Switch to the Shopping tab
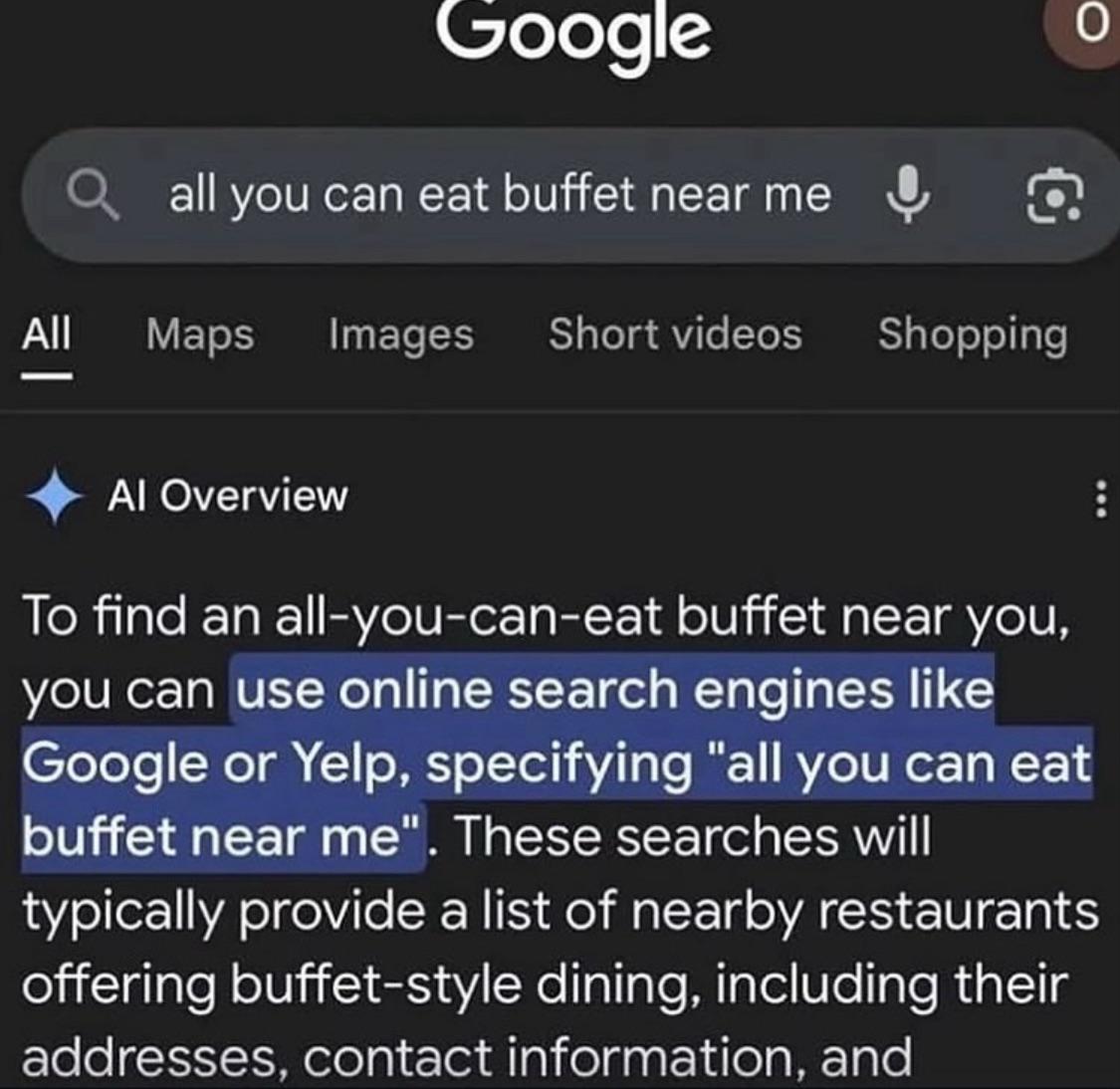The width and height of the screenshot is (1120, 1089). [x=972, y=333]
